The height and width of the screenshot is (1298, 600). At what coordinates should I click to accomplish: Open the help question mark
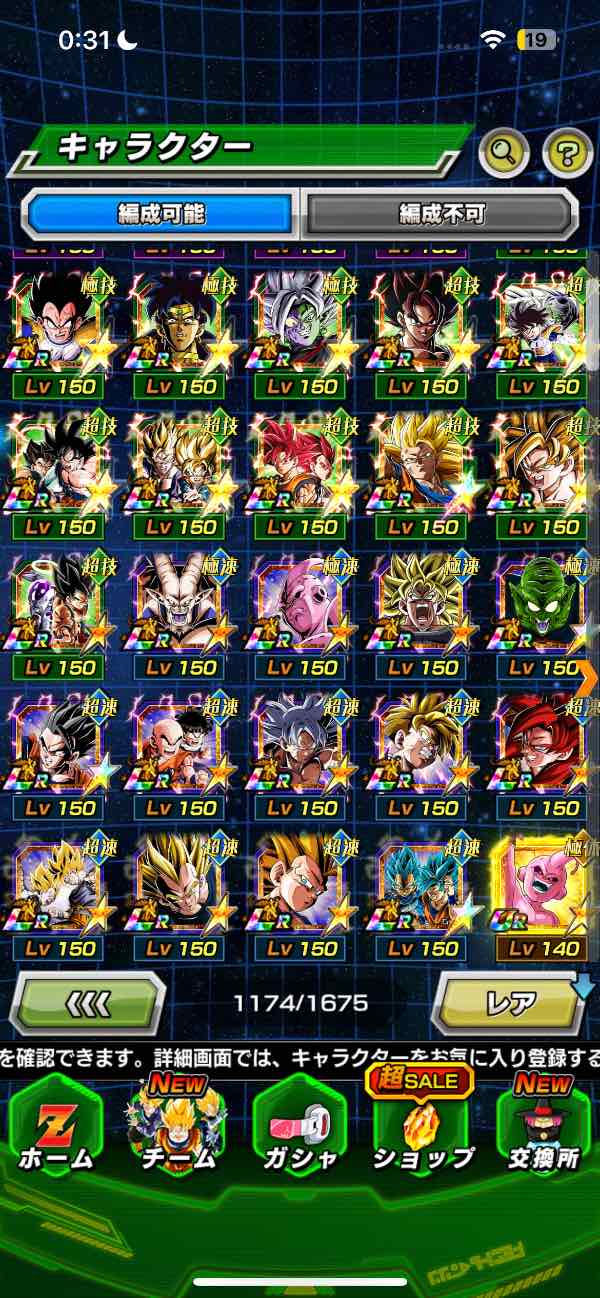567,153
